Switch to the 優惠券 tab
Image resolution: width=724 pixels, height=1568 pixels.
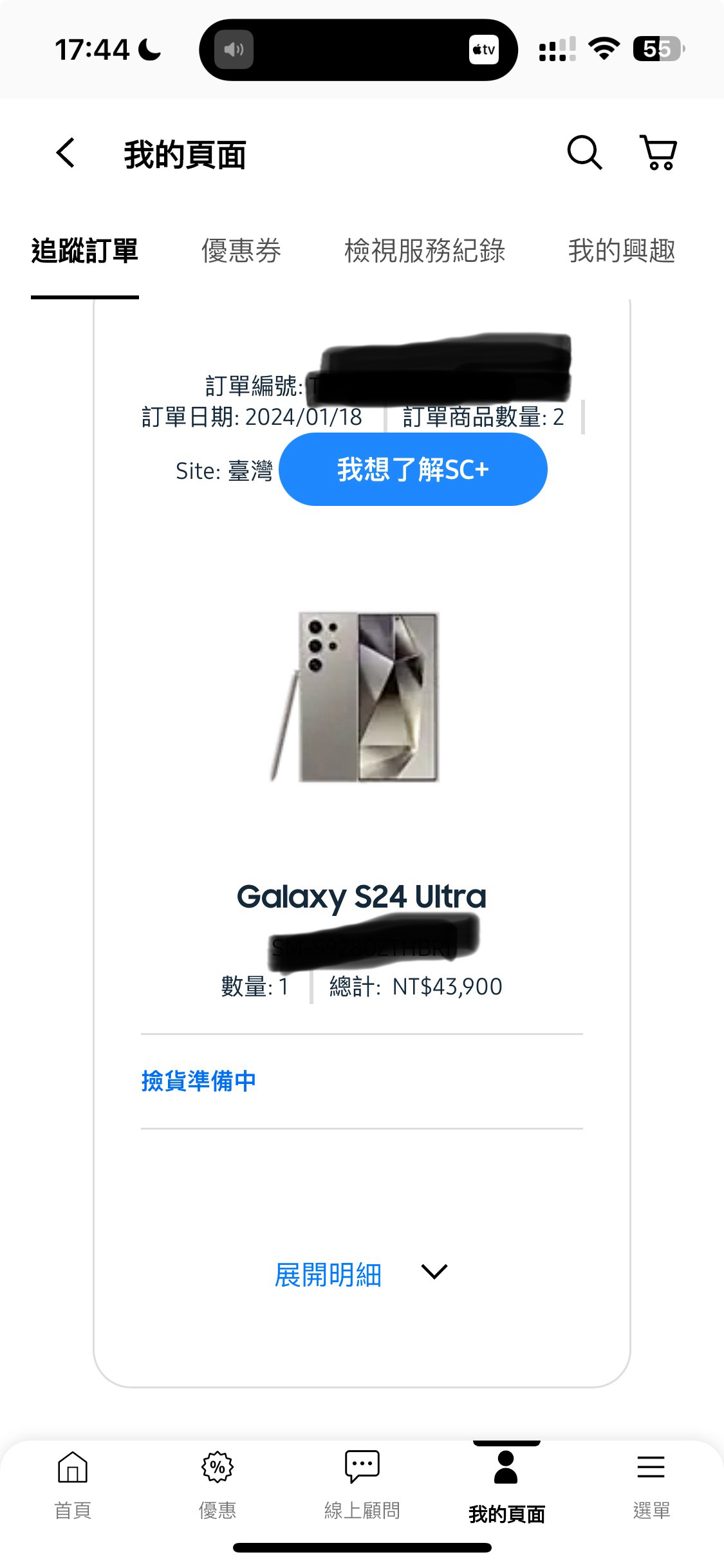[241, 251]
